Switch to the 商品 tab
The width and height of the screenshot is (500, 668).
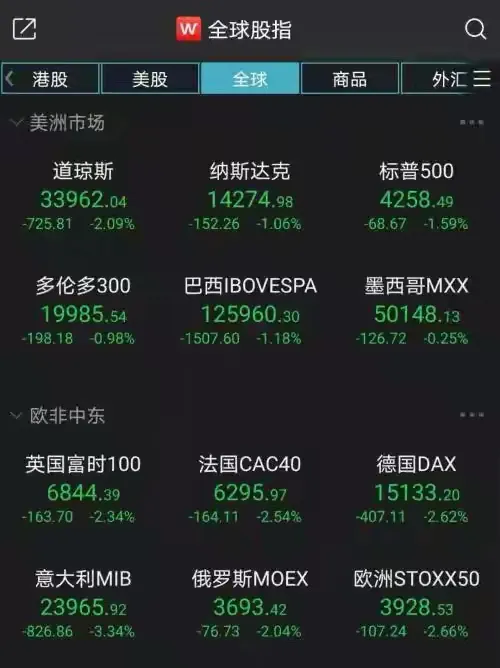(x=350, y=78)
